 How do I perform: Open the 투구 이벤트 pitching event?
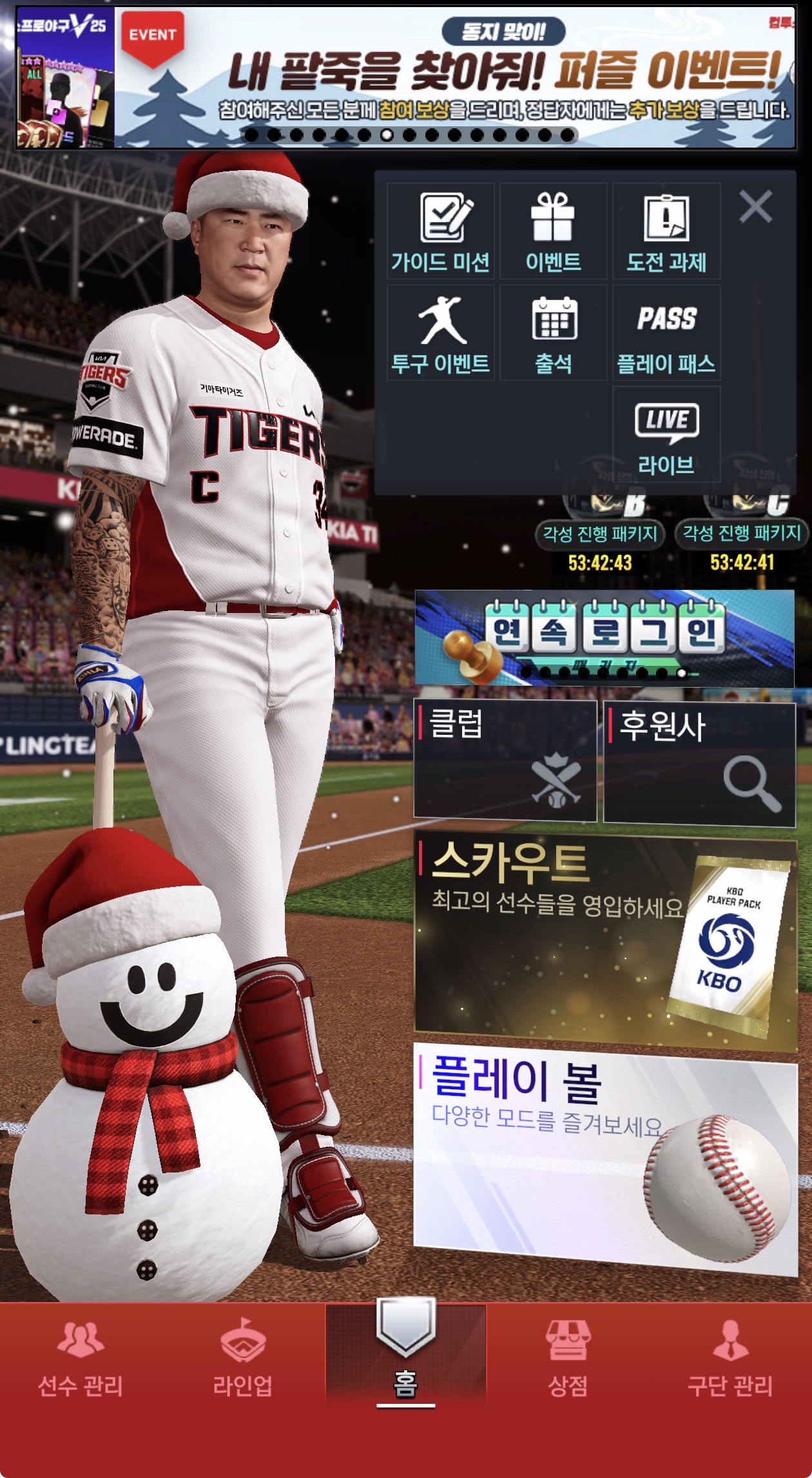tap(441, 333)
